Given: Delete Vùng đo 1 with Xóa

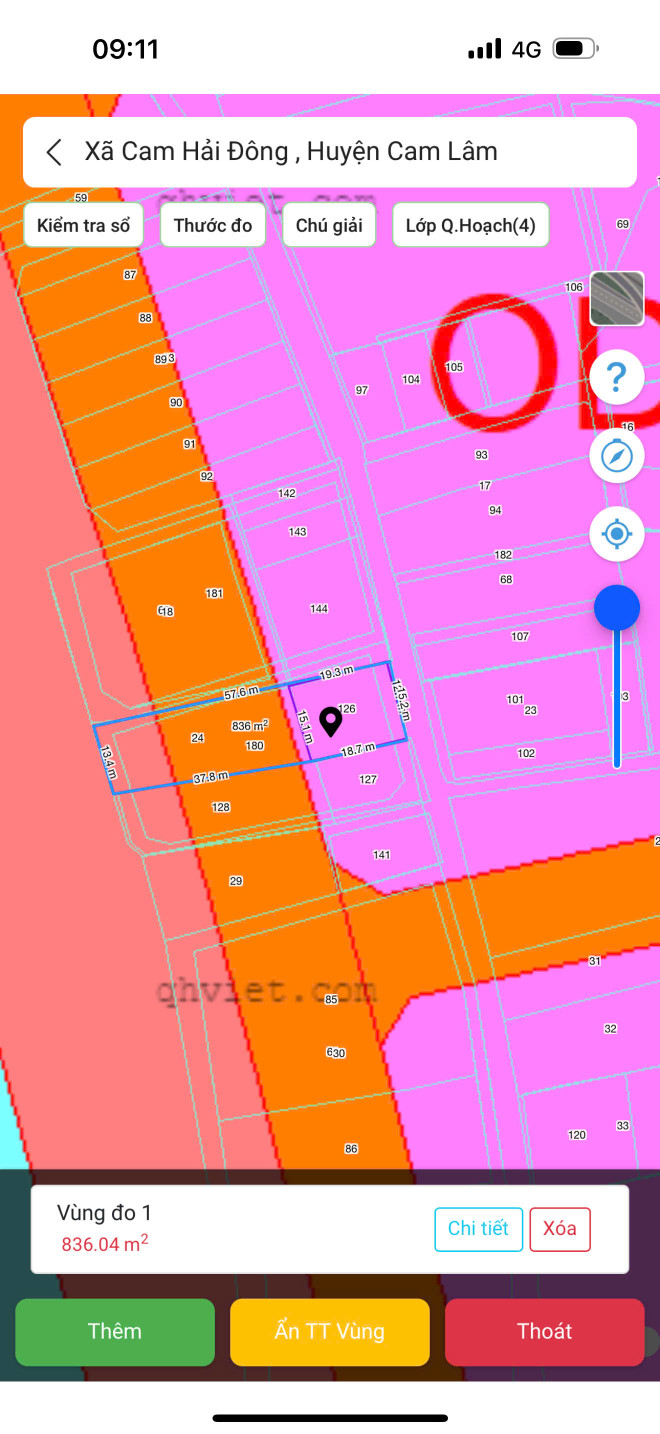Looking at the screenshot, I should [559, 1229].
